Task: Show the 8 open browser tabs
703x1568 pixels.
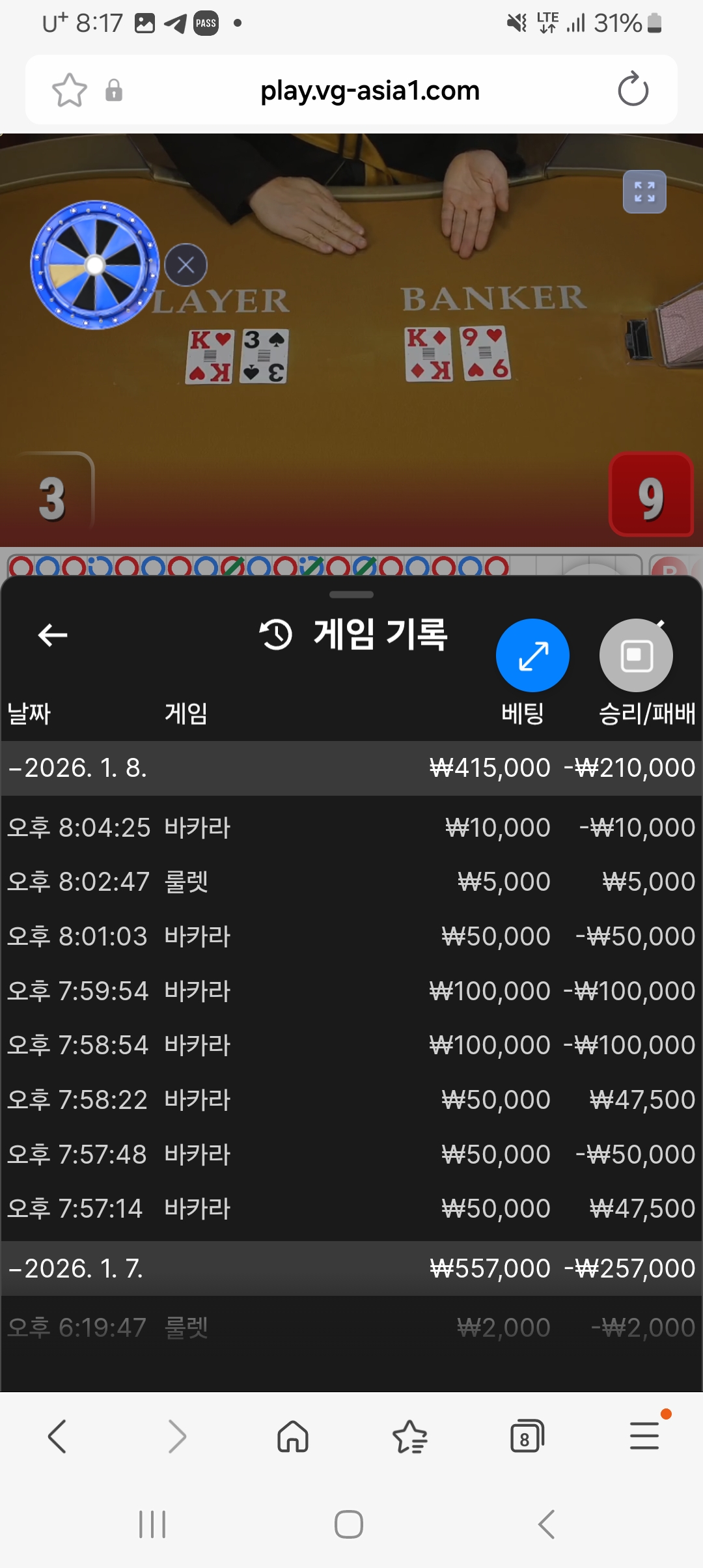Action: pyautogui.click(x=527, y=1436)
